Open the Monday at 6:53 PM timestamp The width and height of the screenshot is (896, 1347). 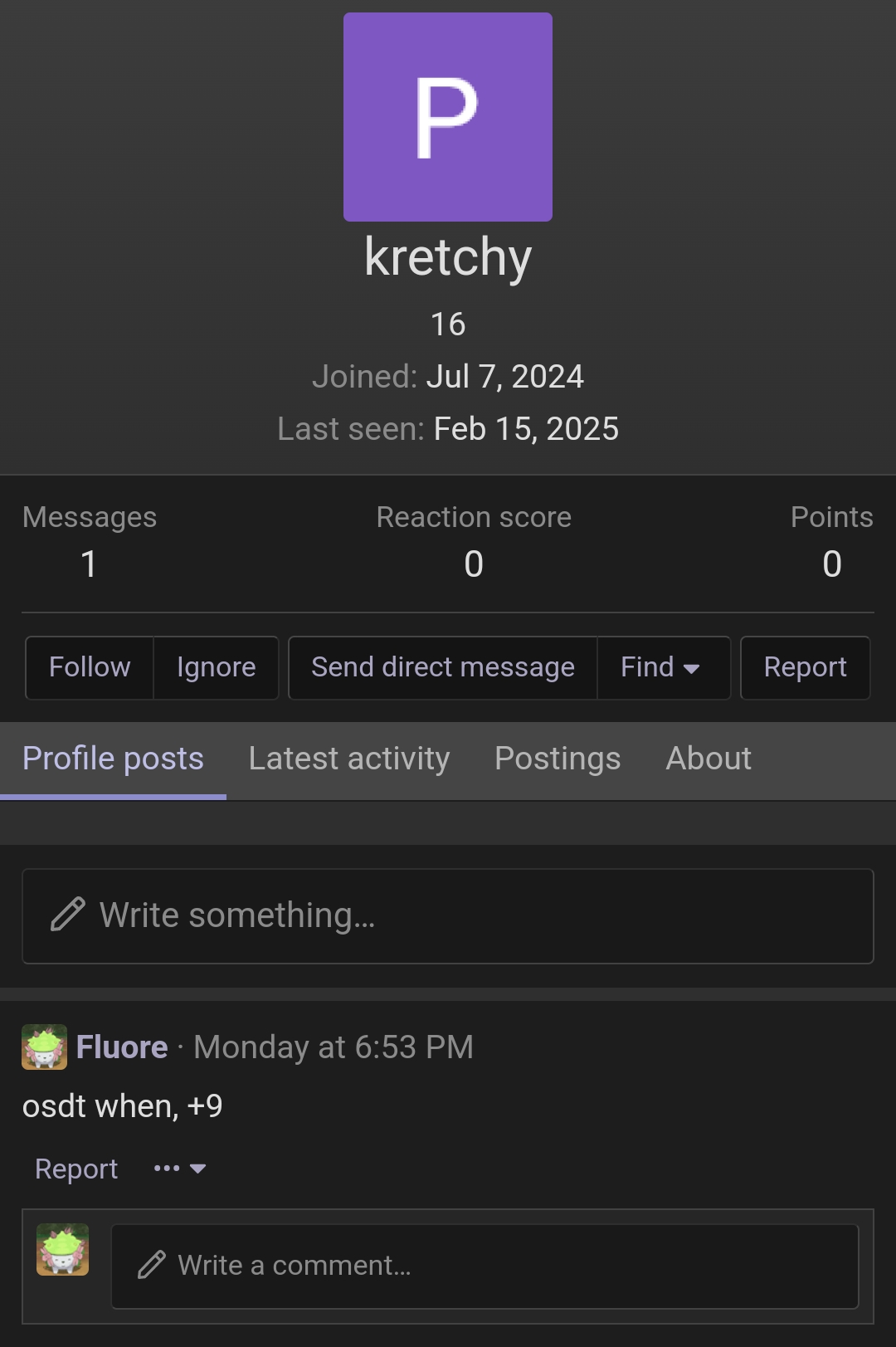tap(334, 1047)
